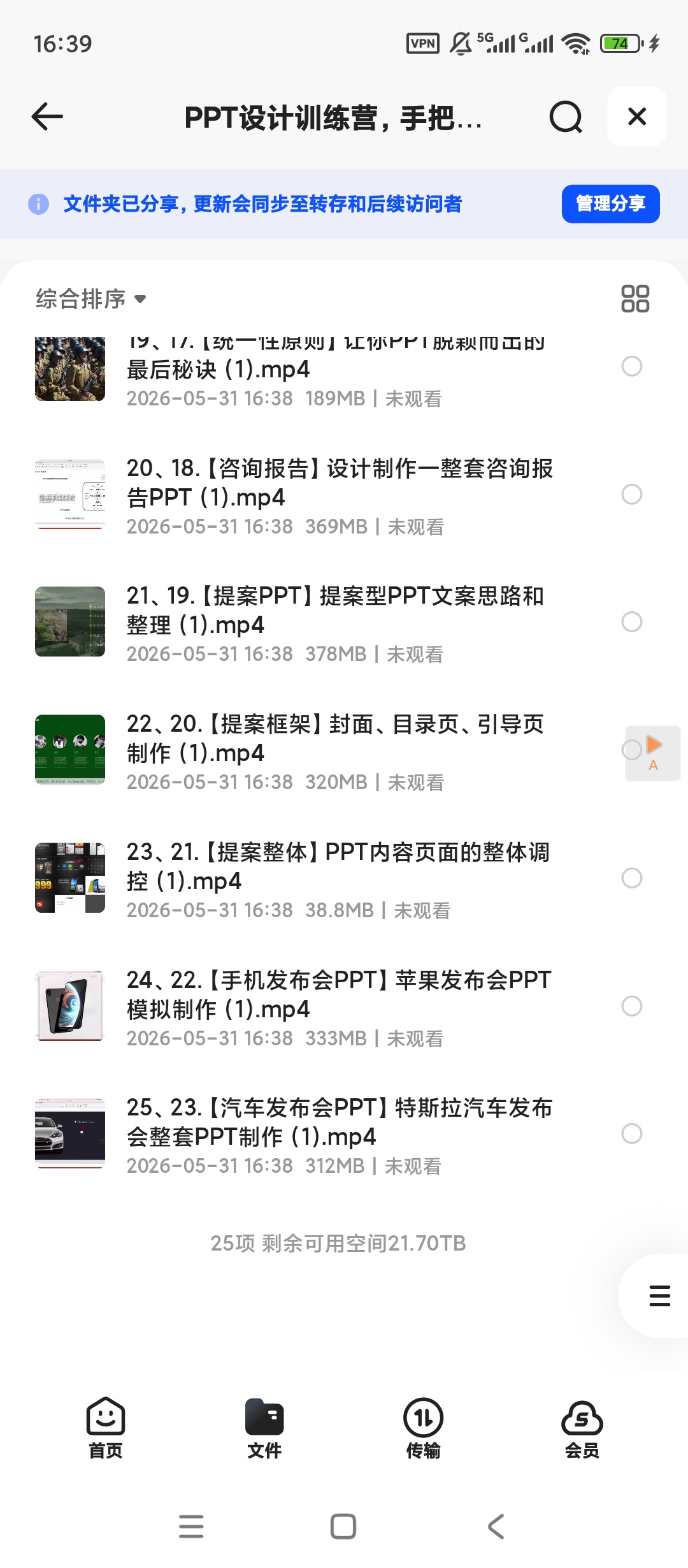
Task: Tap the orange floating play widget
Action: pyautogui.click(x=654, y=753)
